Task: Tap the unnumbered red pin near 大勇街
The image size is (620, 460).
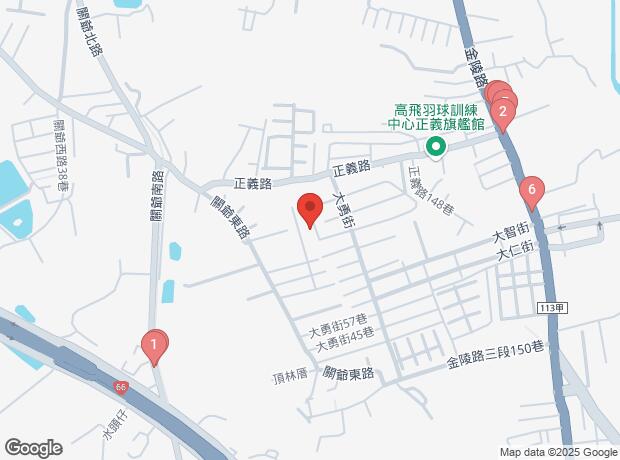Action: [x=310, y=210]
